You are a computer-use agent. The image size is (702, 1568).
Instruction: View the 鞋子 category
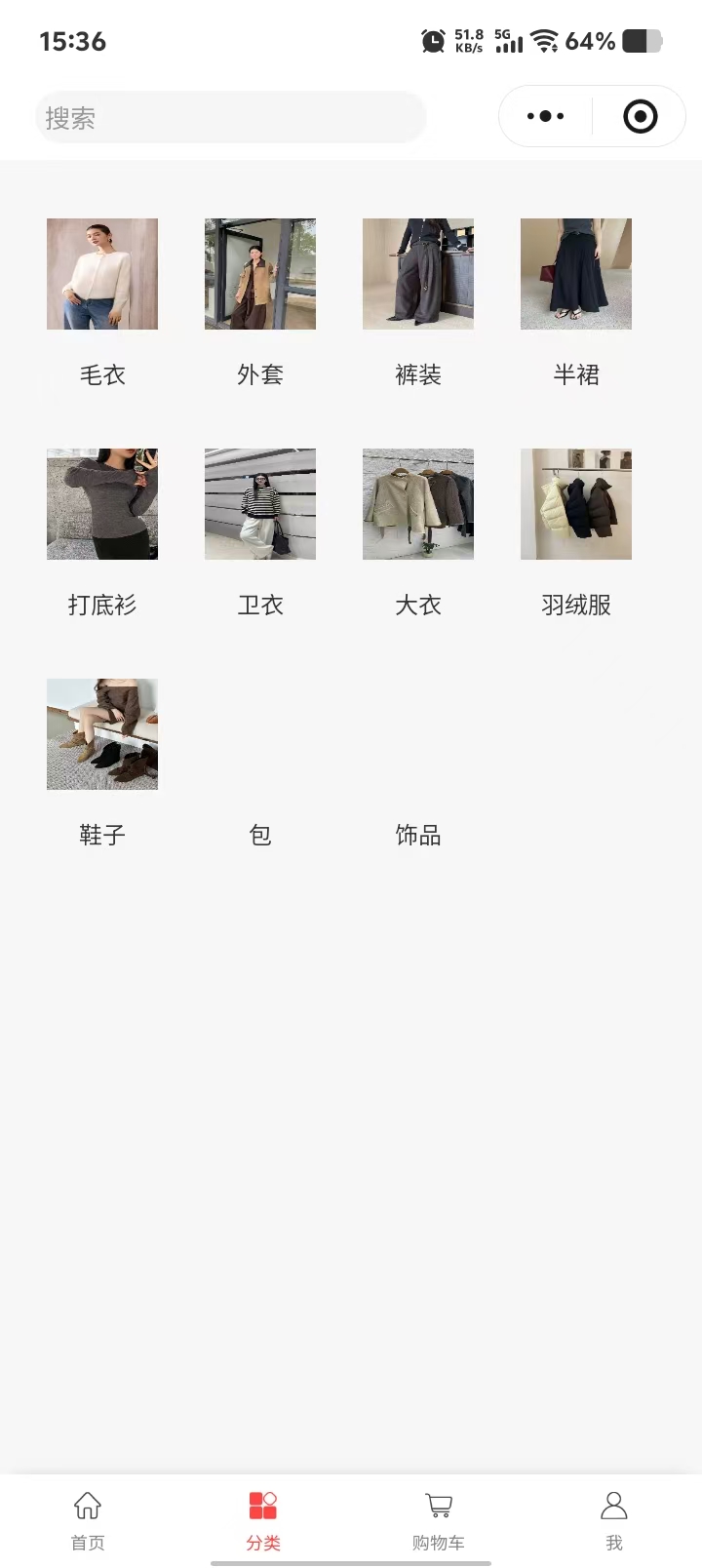point(102,735)
